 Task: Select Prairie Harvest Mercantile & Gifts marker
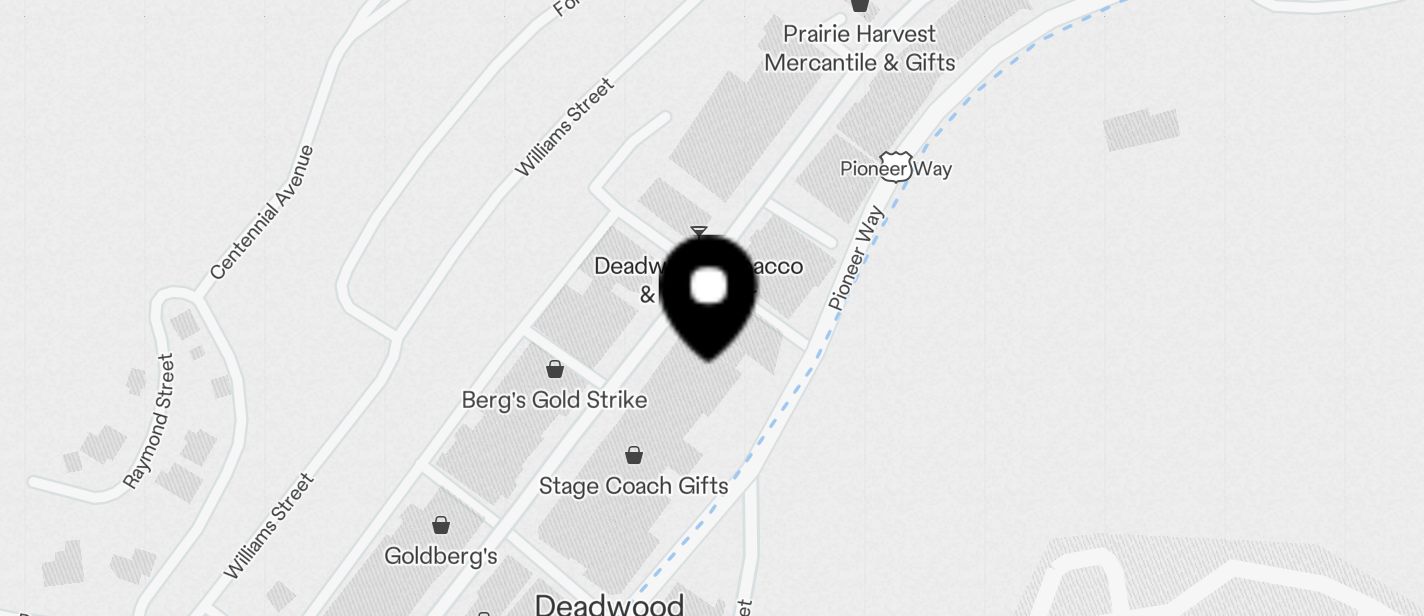860,6
